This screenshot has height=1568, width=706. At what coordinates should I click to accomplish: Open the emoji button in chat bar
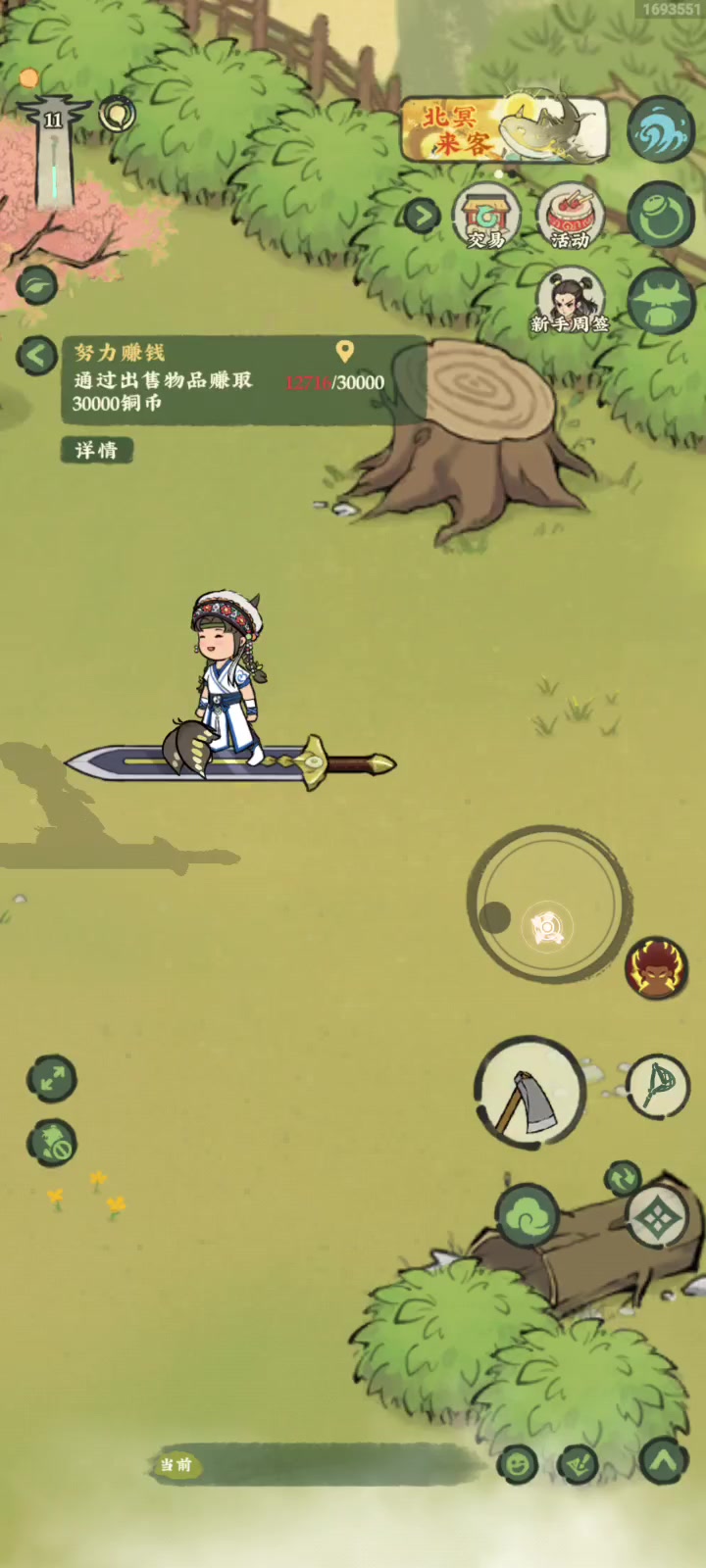pos(516,1464)
